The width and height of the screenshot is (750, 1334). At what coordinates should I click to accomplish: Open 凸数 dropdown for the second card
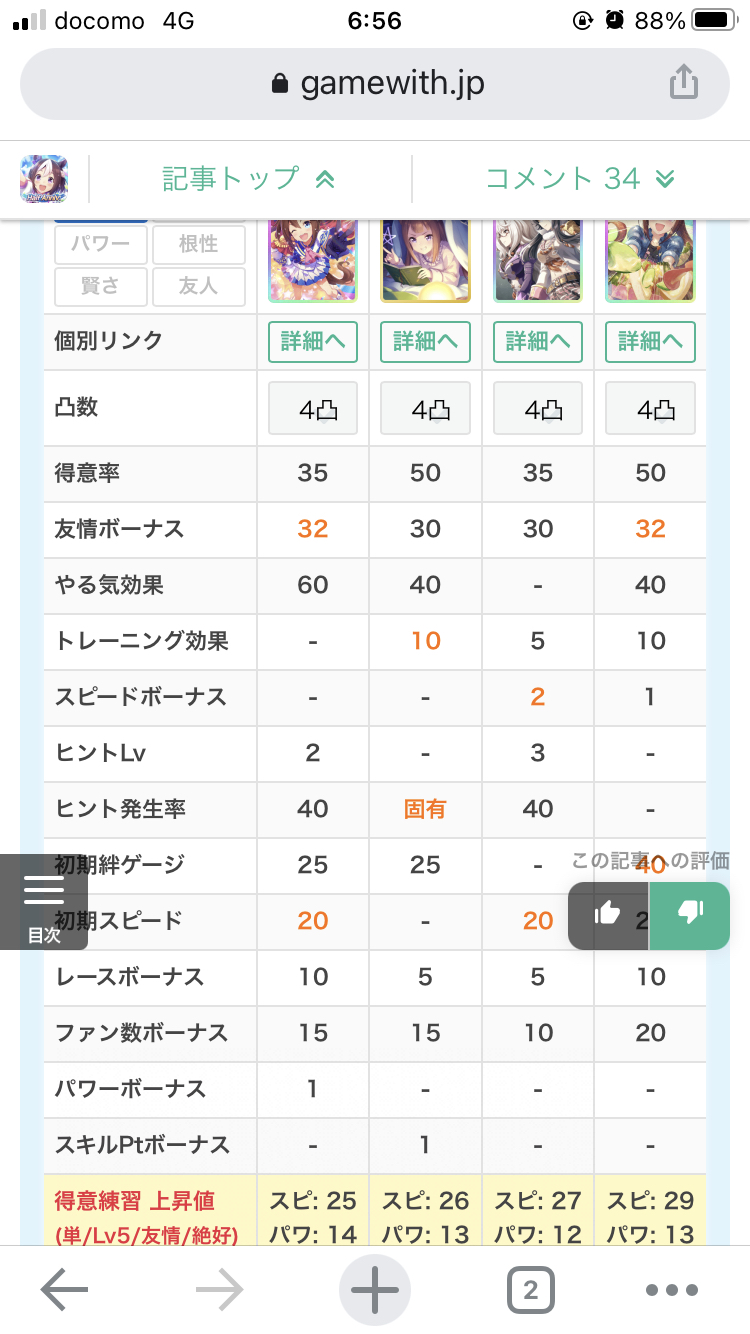tap(426, 409)
